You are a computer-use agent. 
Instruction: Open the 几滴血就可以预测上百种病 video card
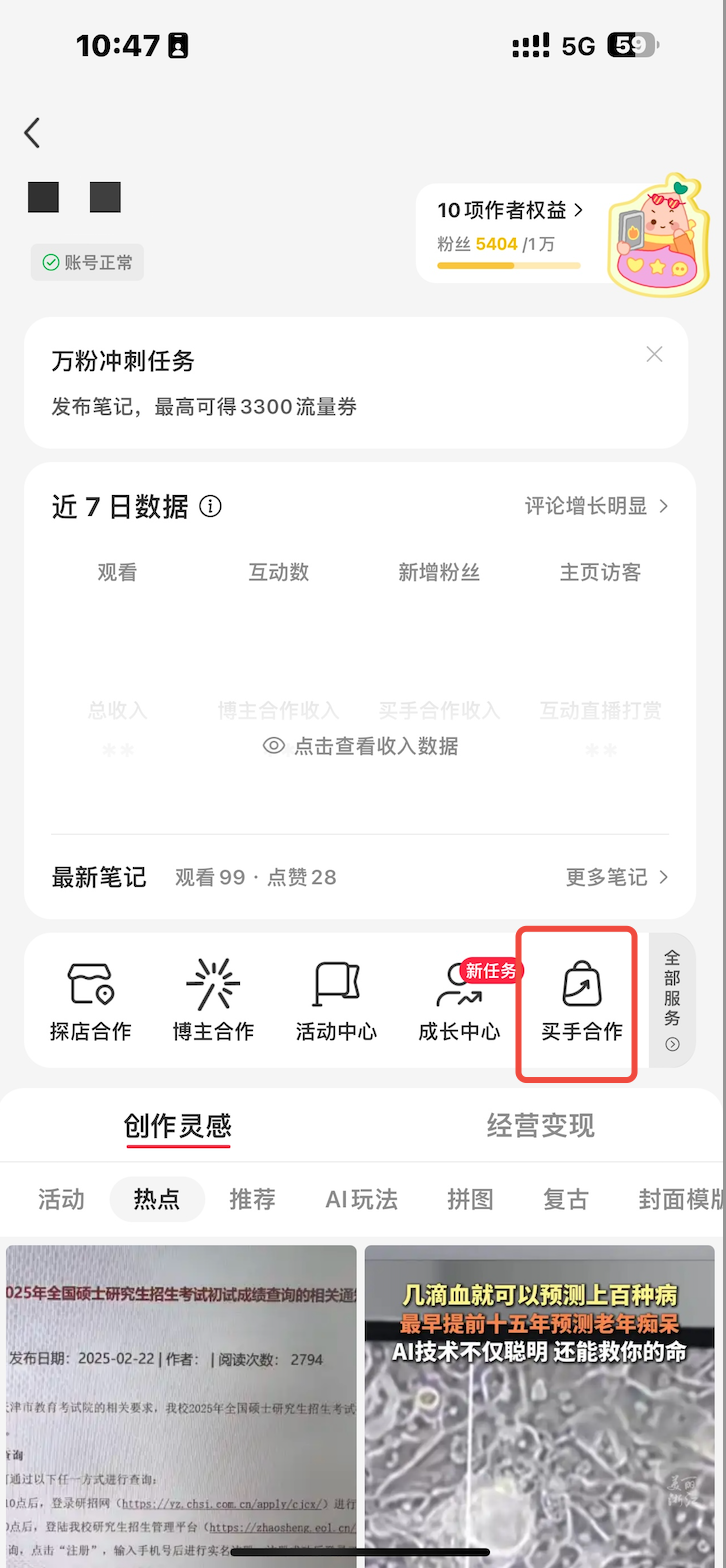(540, 1406)
